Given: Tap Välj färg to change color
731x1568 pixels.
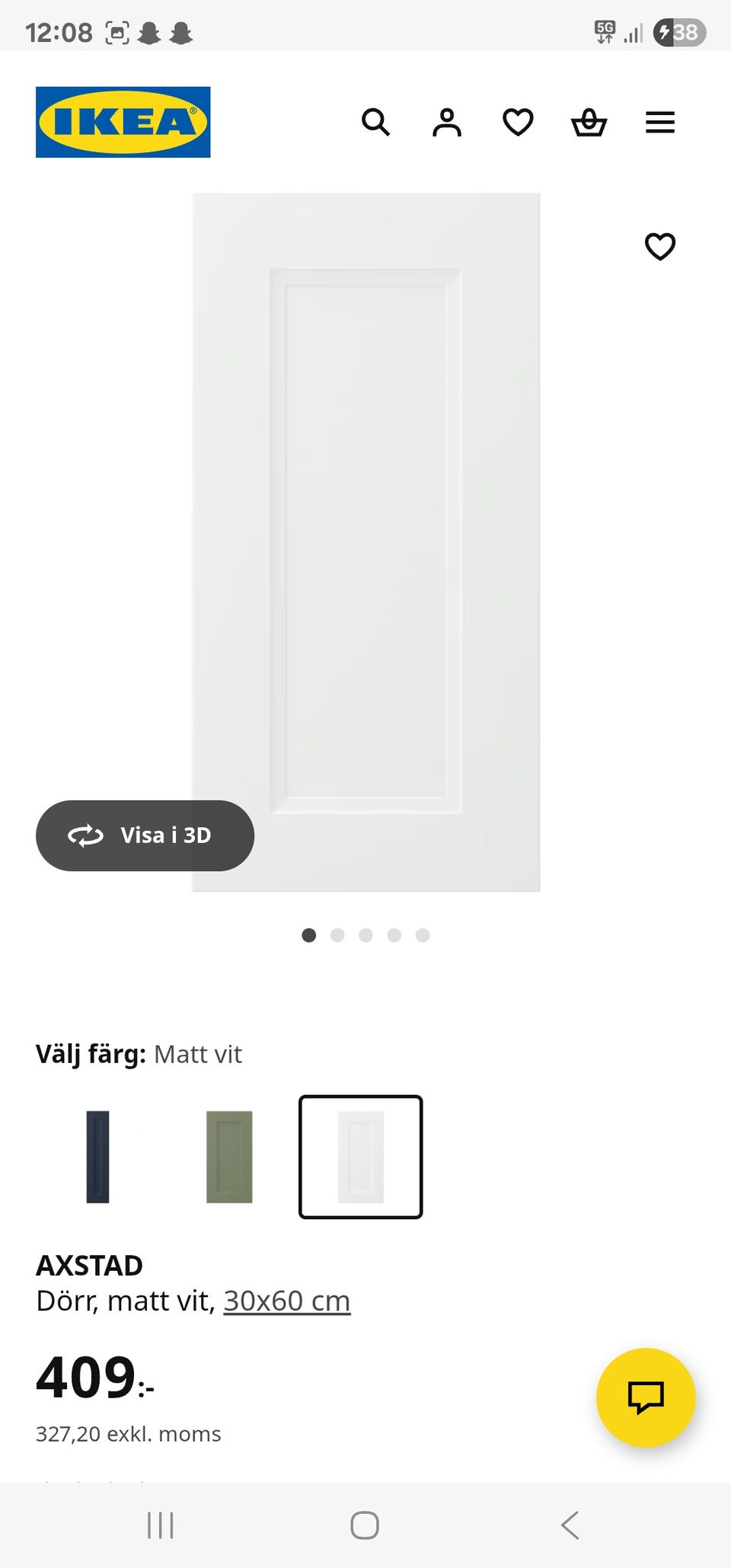Looking at the screenshot, I should pos(91,1054).
